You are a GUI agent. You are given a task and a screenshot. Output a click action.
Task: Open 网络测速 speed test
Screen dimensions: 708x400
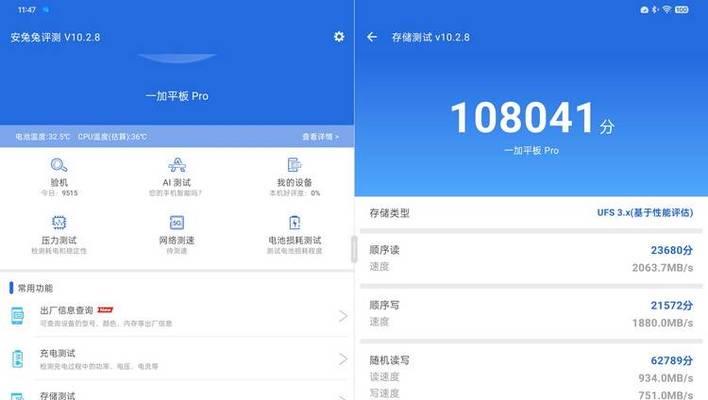(x=176, y=232)
